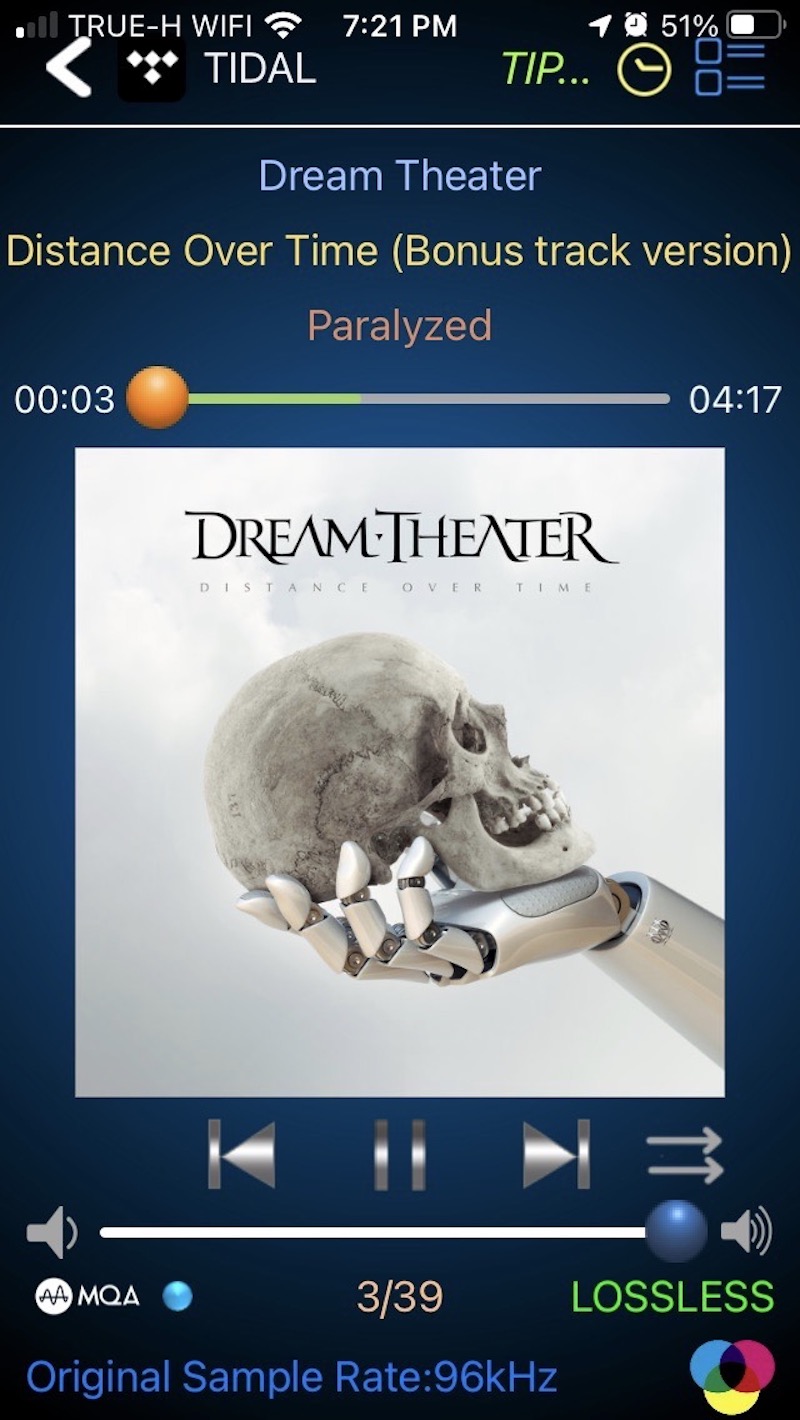Tap the Dream Theater album artwork
Image resolution: width=800 pixels, height=1420 pixels.
400,772
